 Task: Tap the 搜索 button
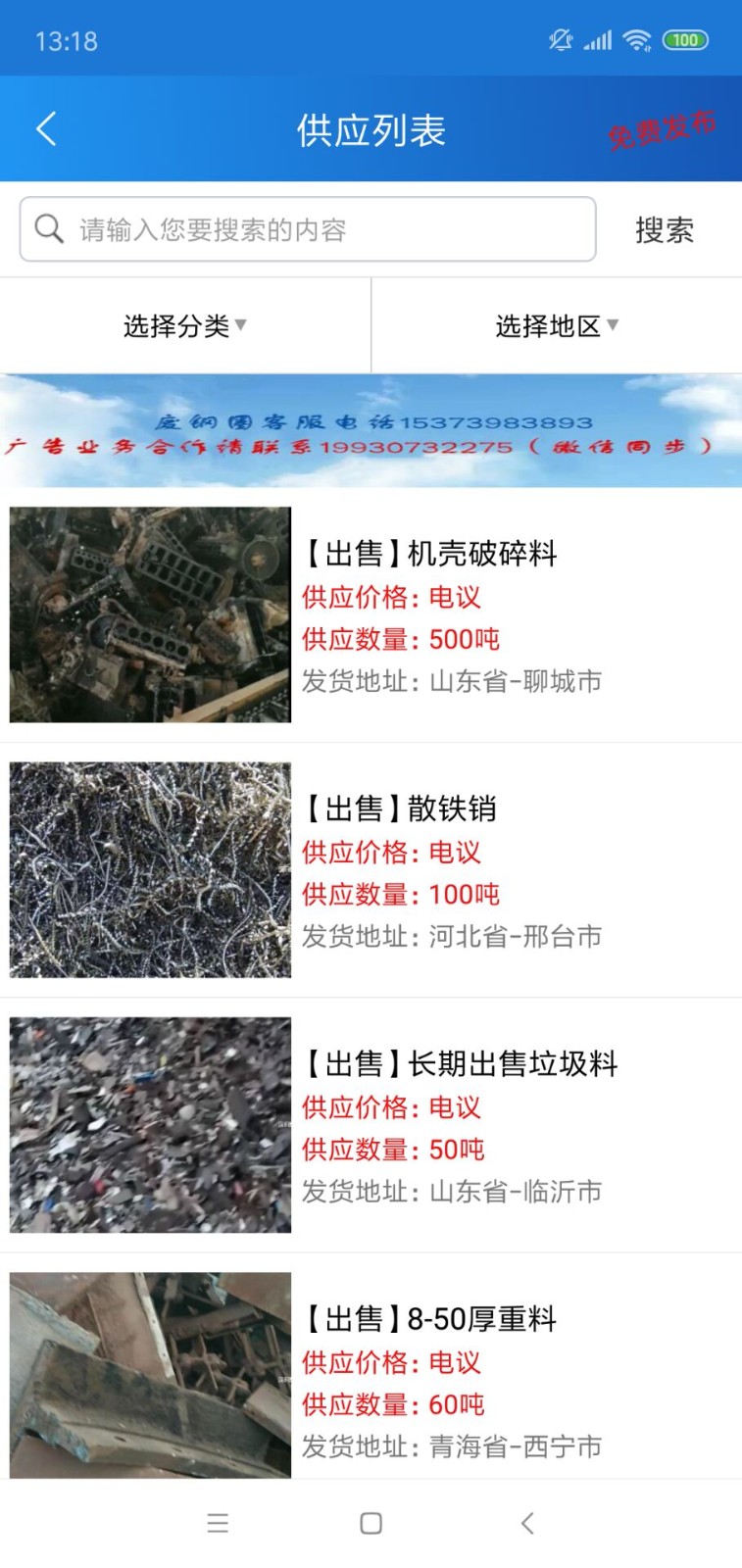point(664,230)
